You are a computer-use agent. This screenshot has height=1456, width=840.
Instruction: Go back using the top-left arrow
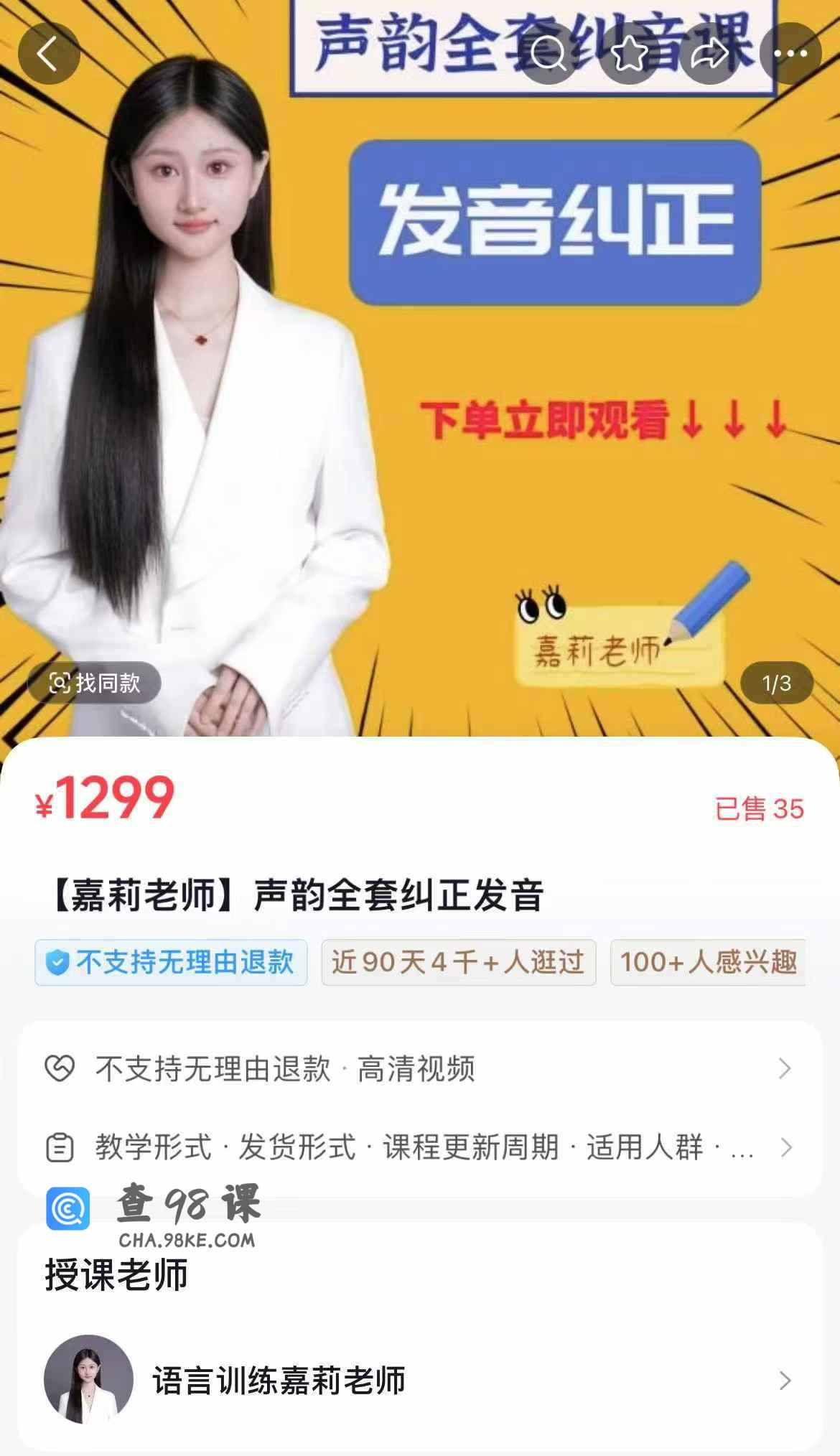tap(49, 54)
